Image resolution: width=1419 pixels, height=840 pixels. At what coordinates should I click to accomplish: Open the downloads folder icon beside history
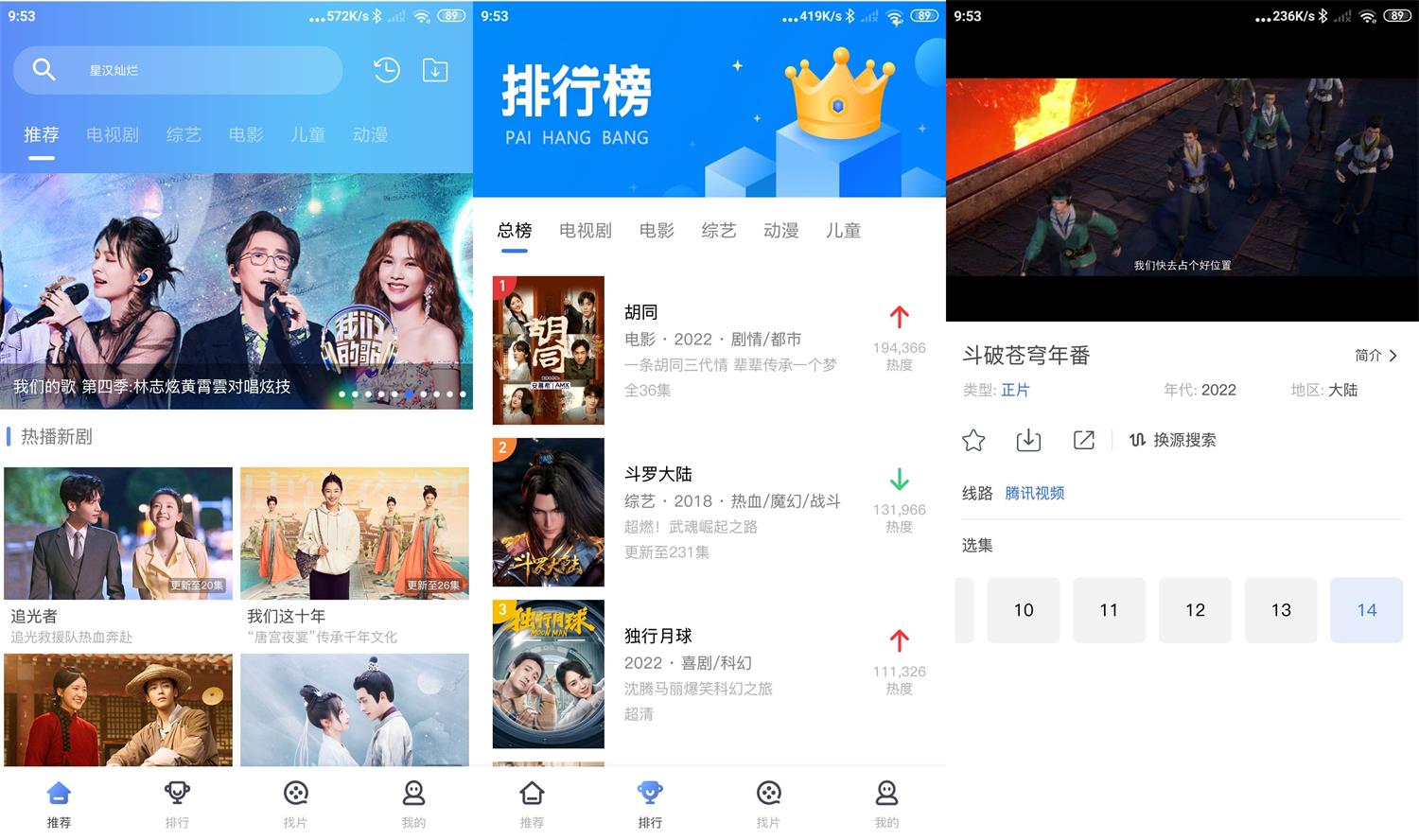click(435, 70)
